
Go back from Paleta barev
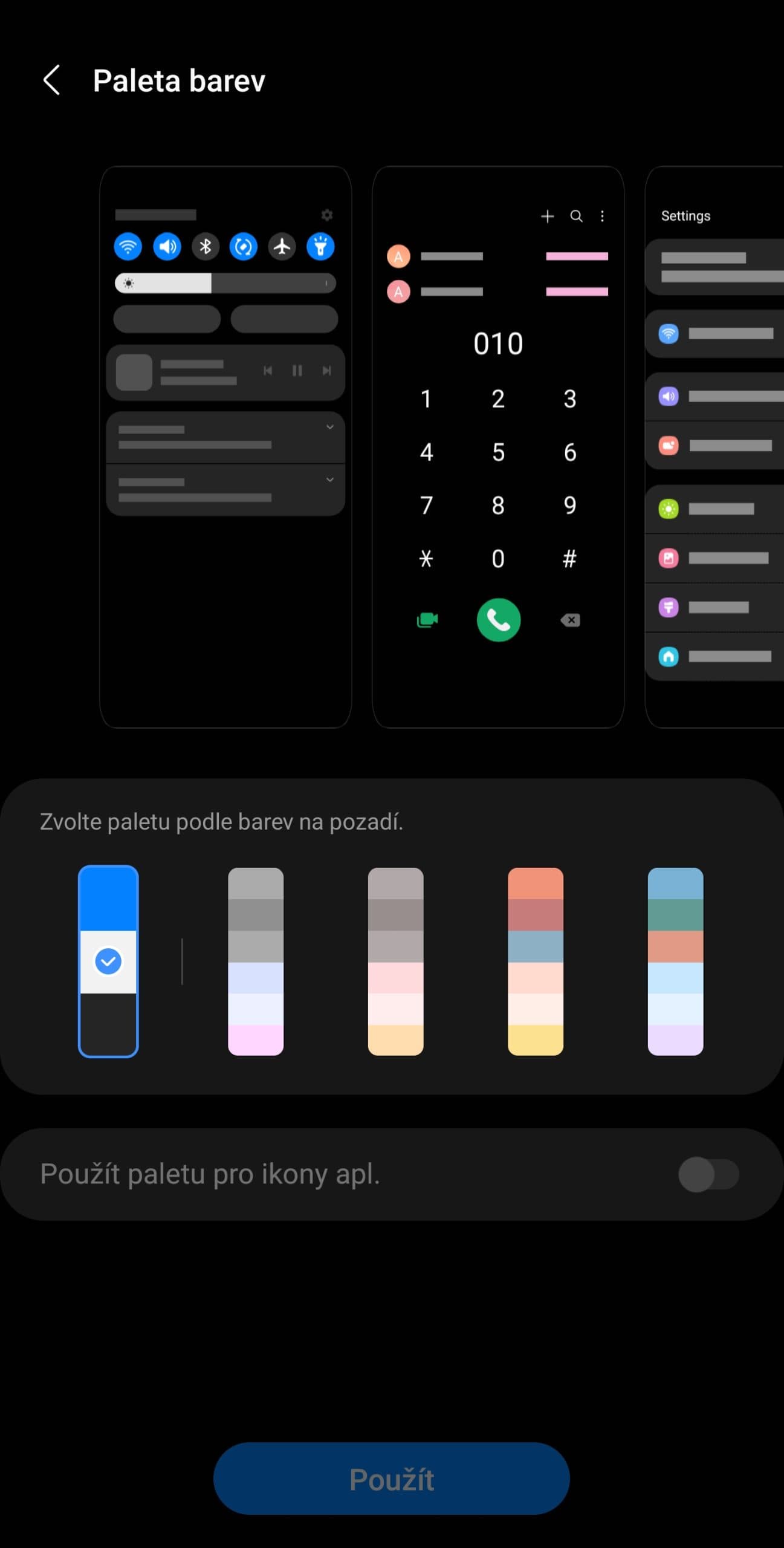pyautogui.click(x=52, y=80)
